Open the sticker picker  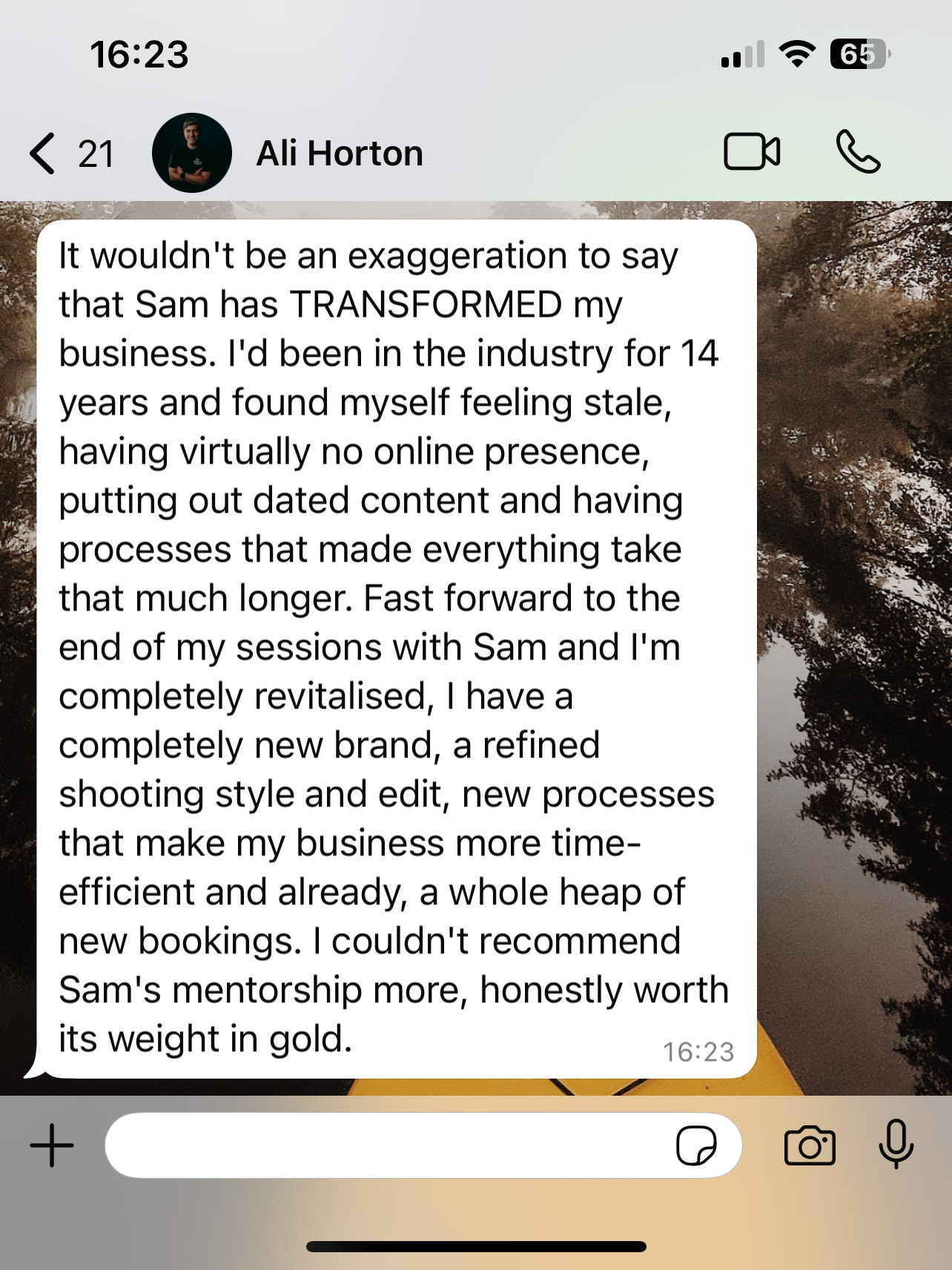pyautogui.click(x=695, y=1145)
